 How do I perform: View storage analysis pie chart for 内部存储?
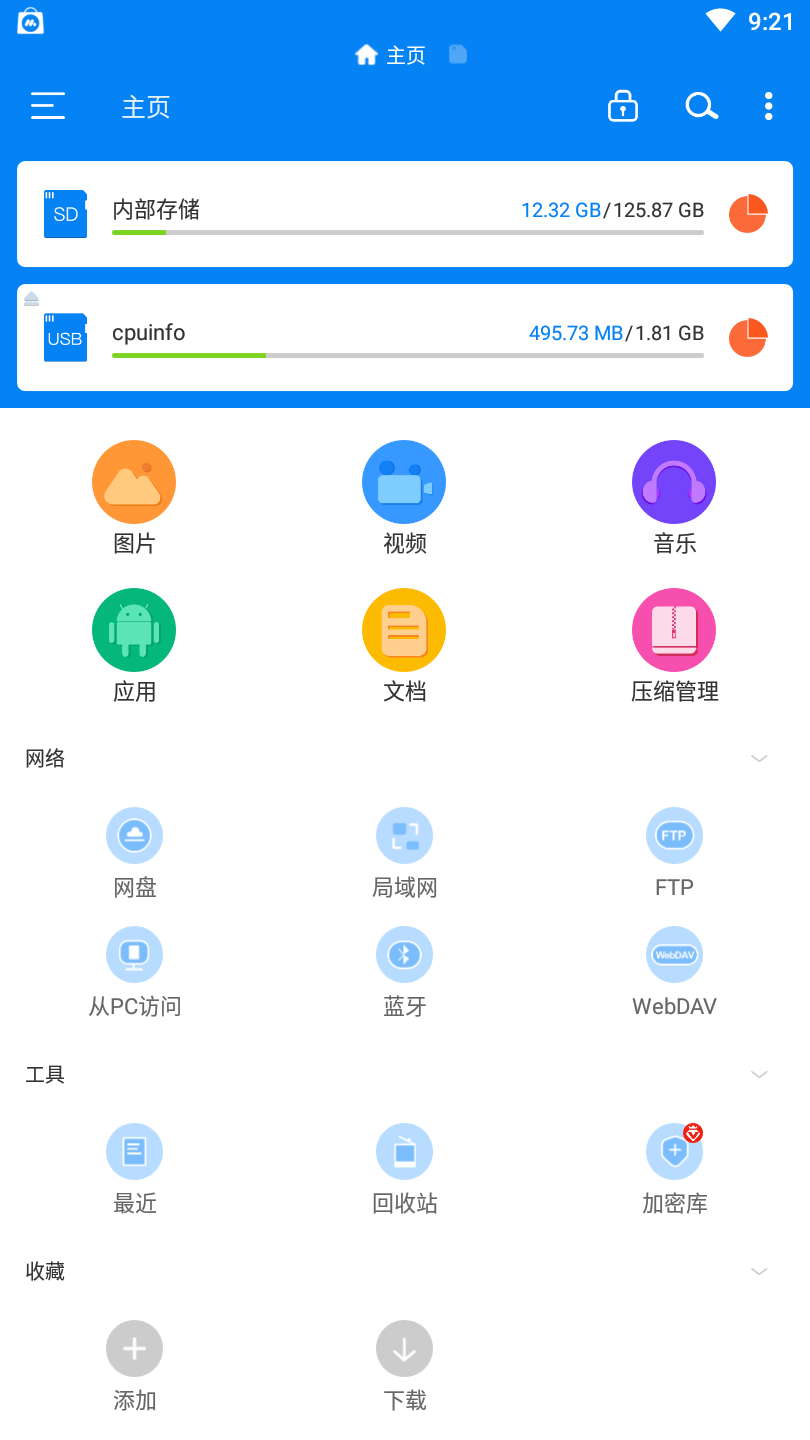coord(747,214)
